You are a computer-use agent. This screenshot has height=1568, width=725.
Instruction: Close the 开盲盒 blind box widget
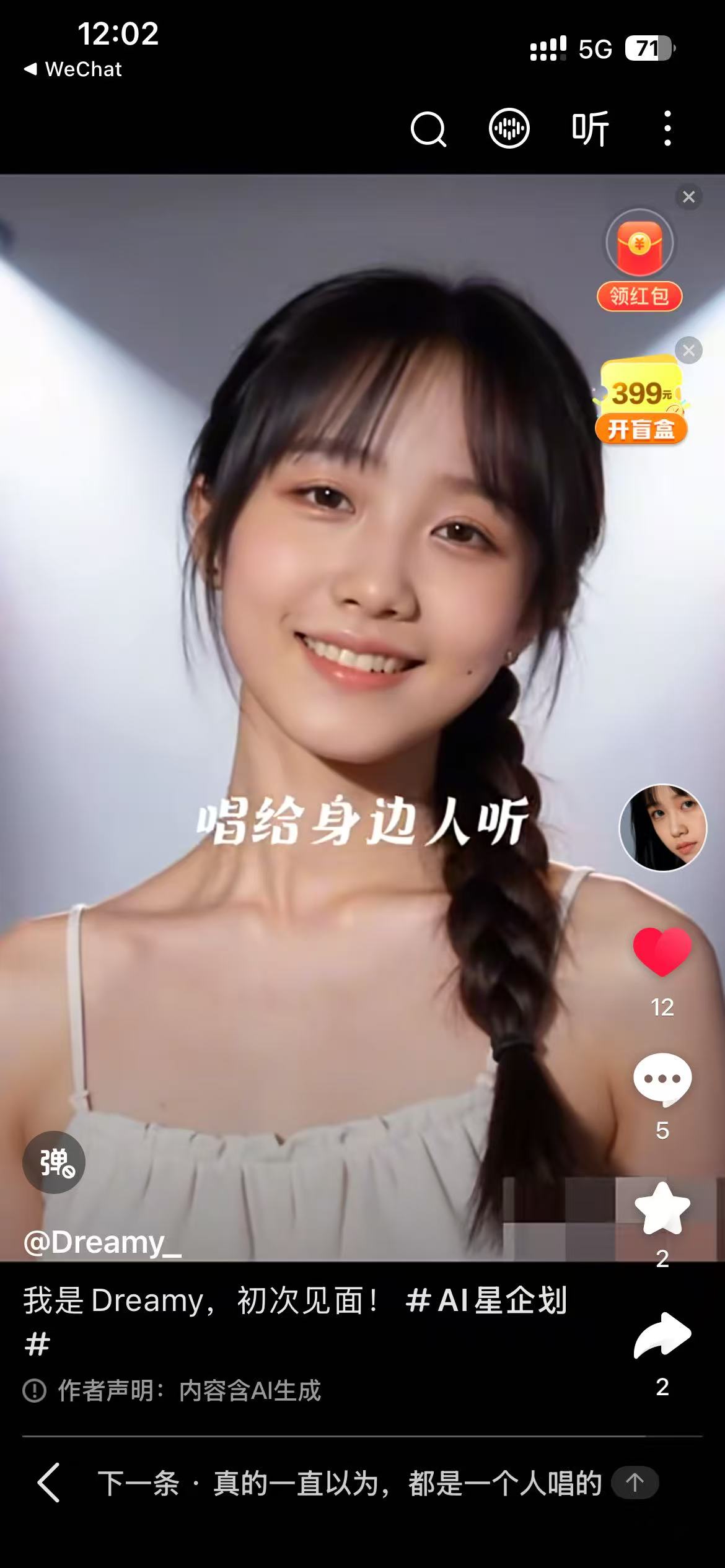[x=688, y=351]
